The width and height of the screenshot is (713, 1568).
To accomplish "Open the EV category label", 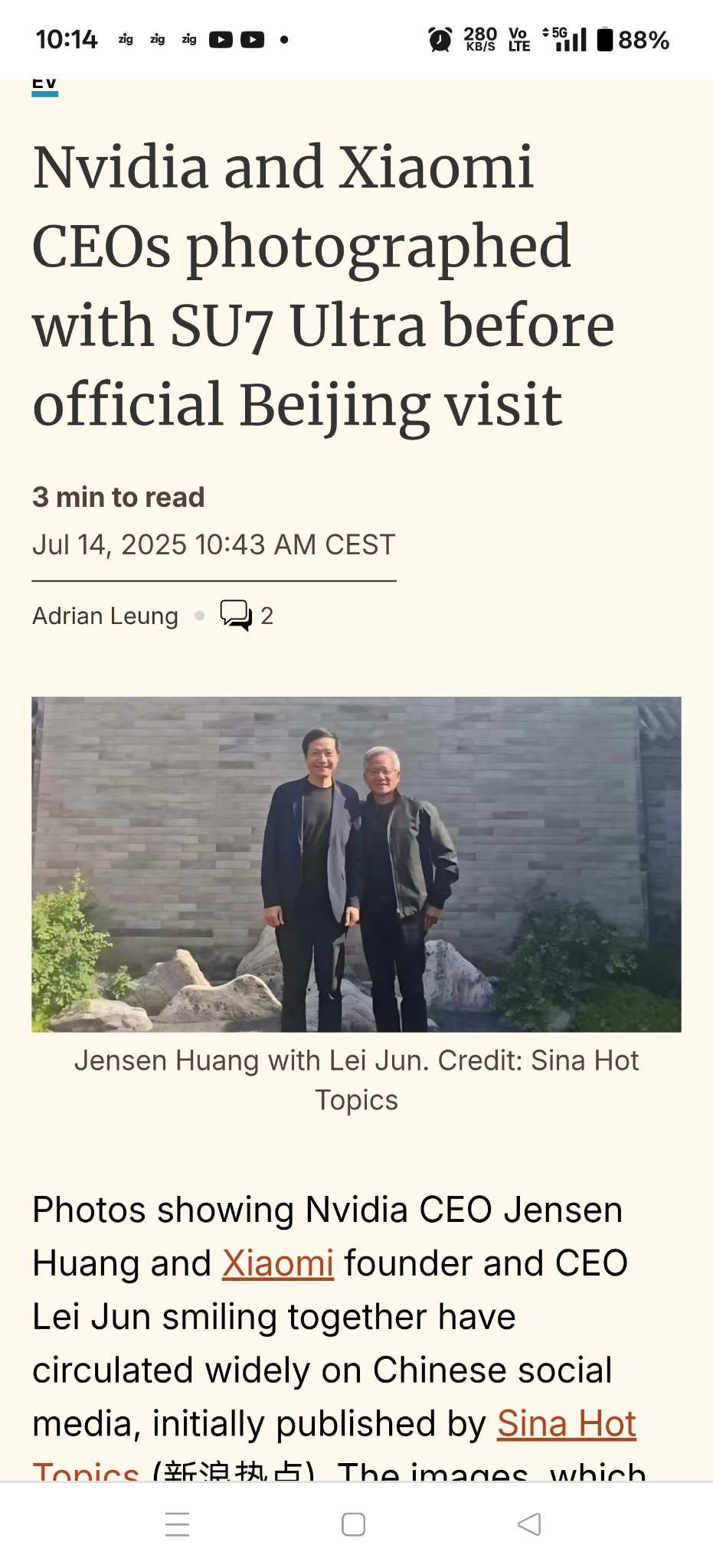I will coord(44,85).
